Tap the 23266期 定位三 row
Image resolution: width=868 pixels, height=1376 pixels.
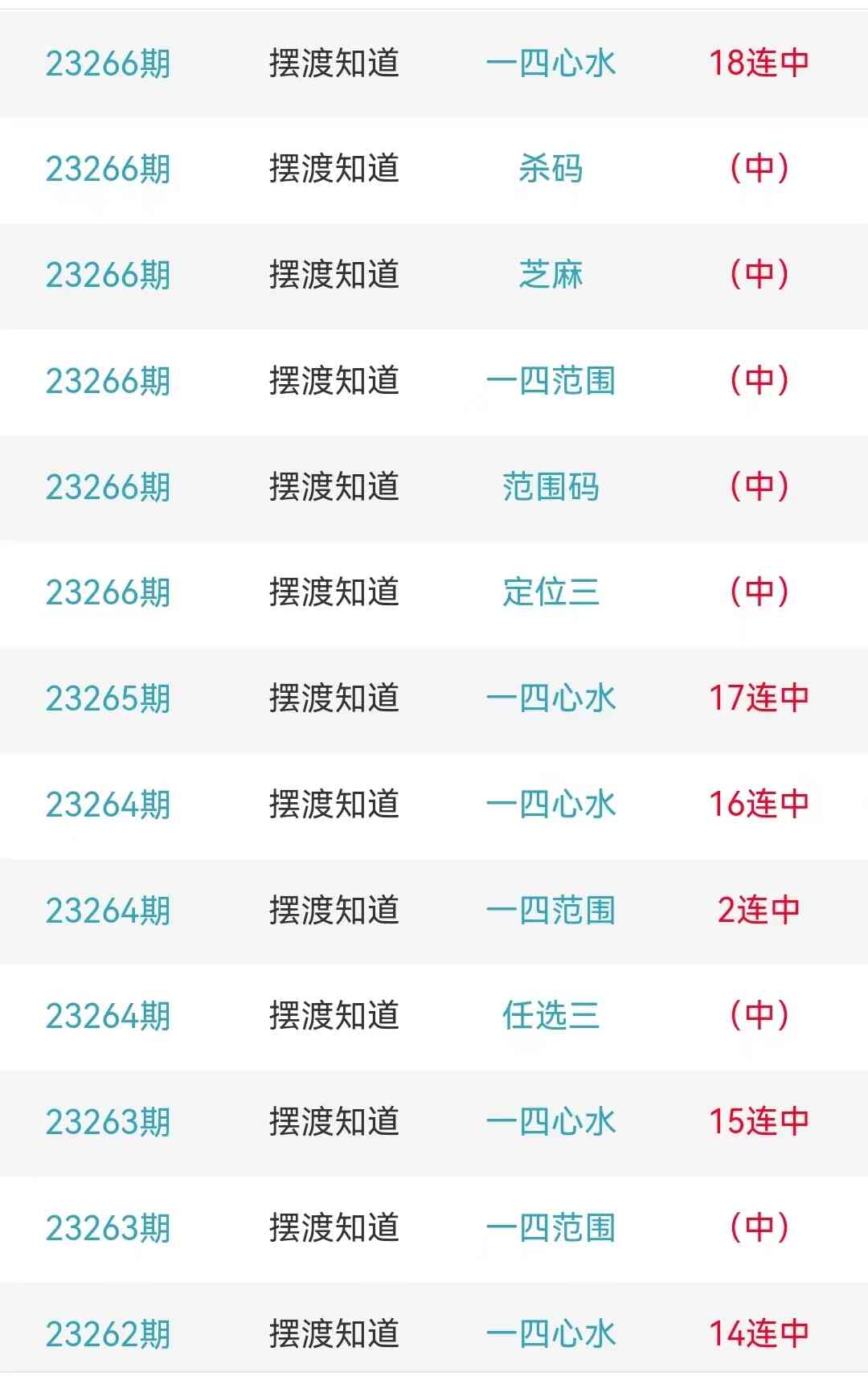(x=551, y=593)
